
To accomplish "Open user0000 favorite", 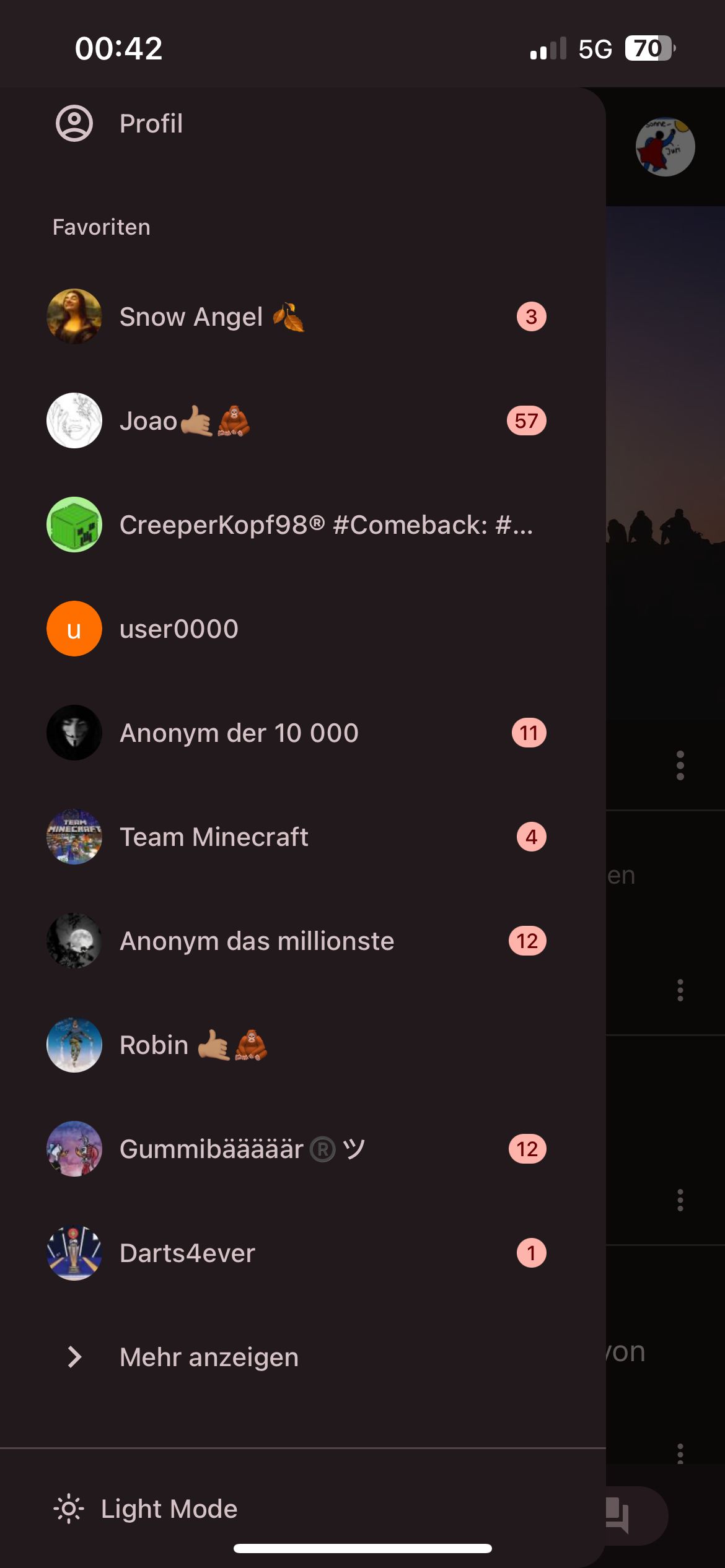I will (x=179, y=629).
